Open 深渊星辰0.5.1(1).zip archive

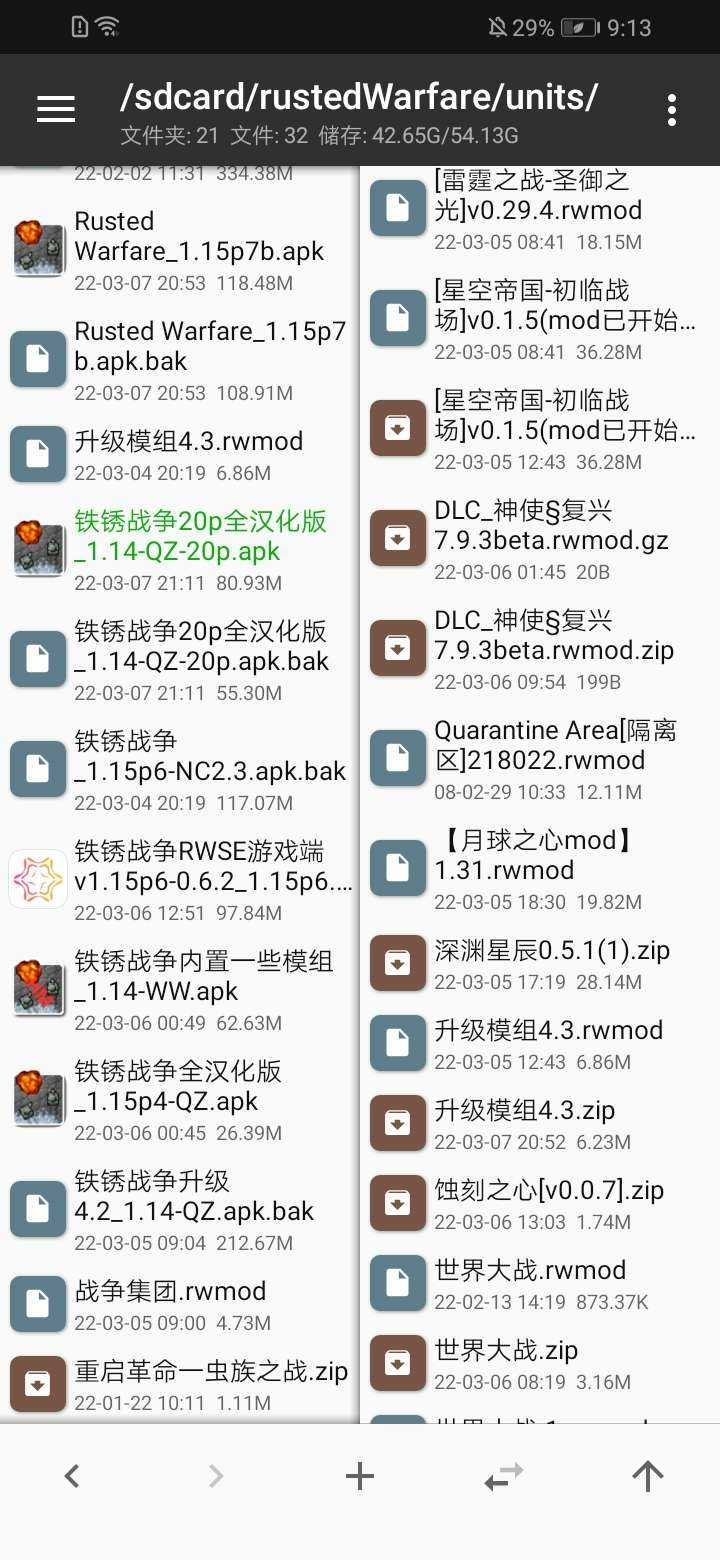click(550, 963)
